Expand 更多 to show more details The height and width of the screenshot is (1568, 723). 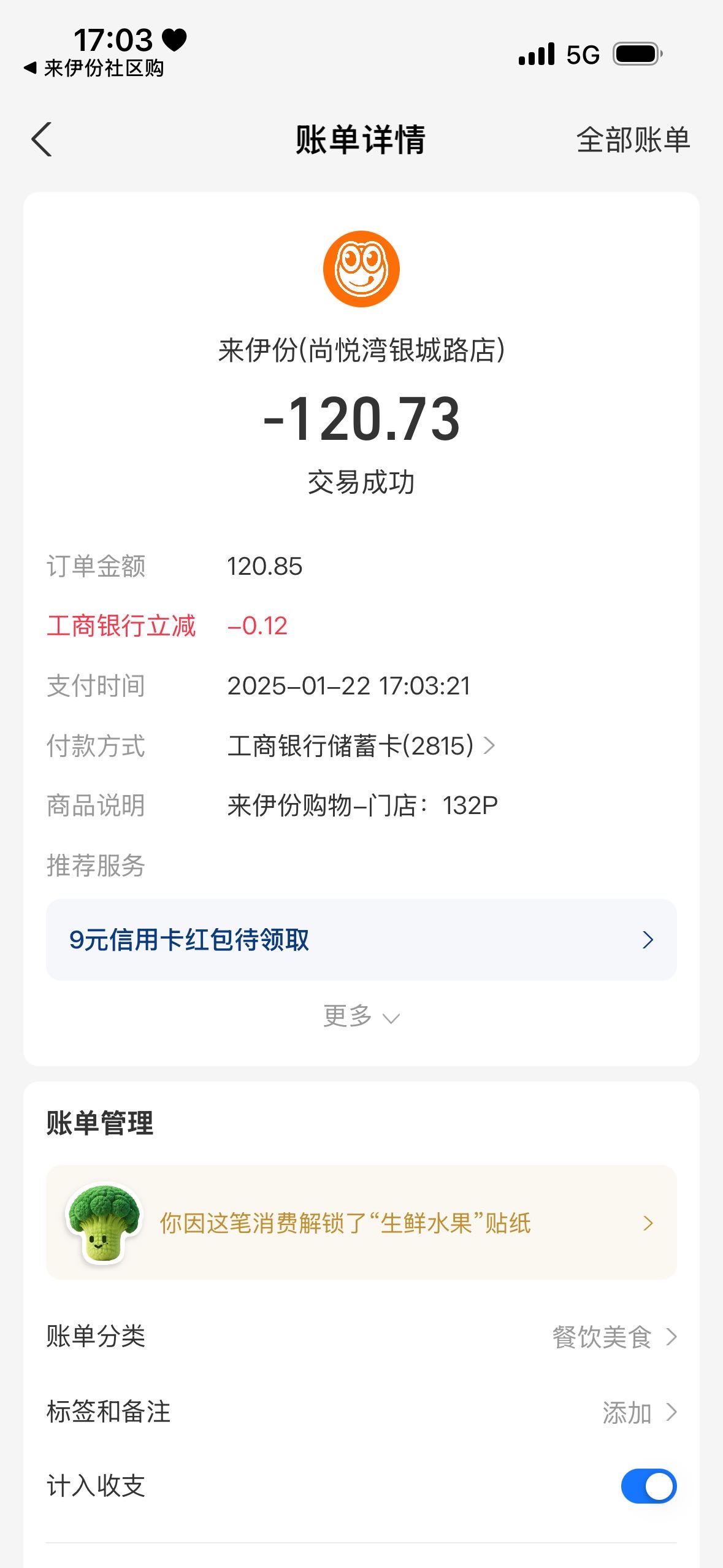(361, 1016)
